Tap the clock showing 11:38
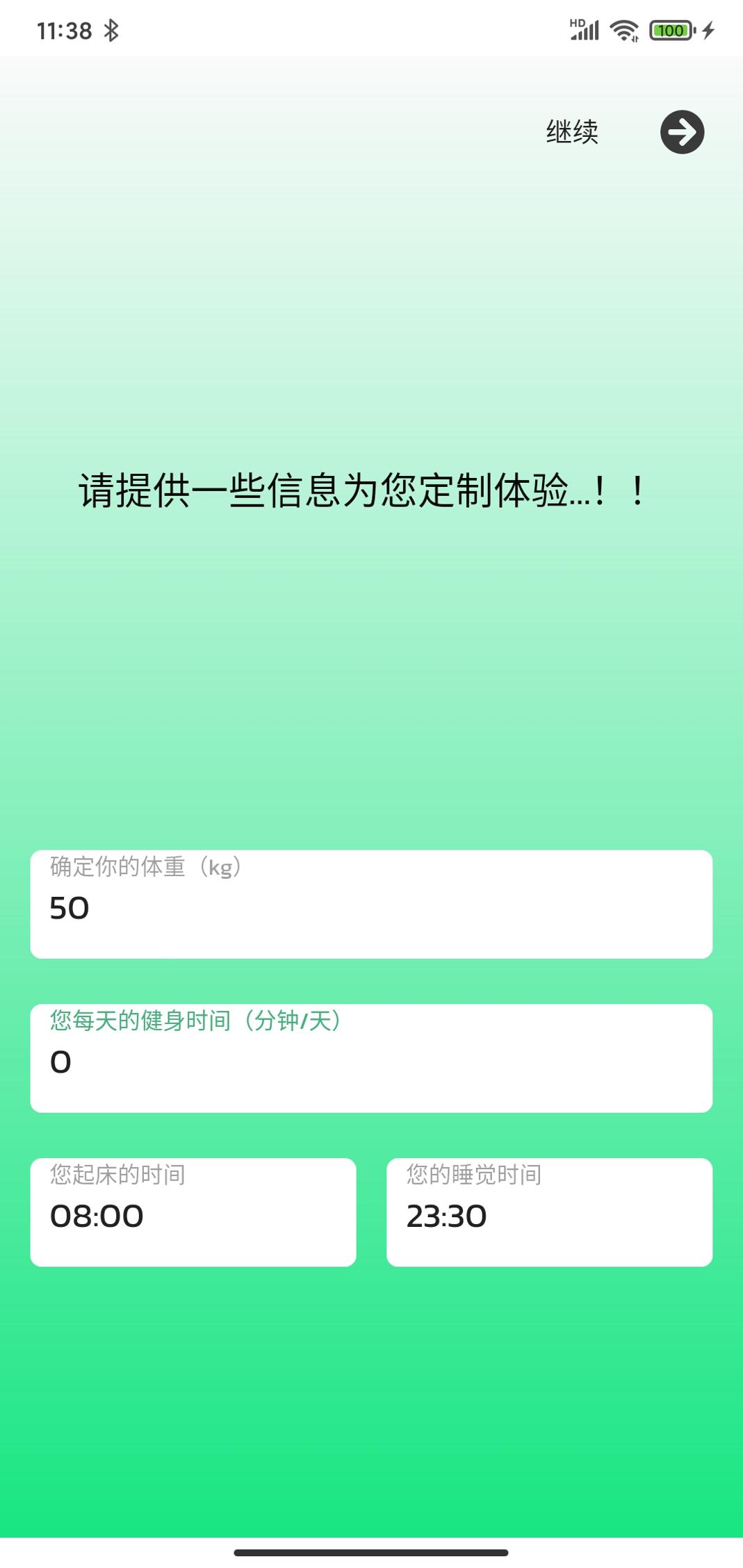 pyautogui.click(x=65, y=28)
